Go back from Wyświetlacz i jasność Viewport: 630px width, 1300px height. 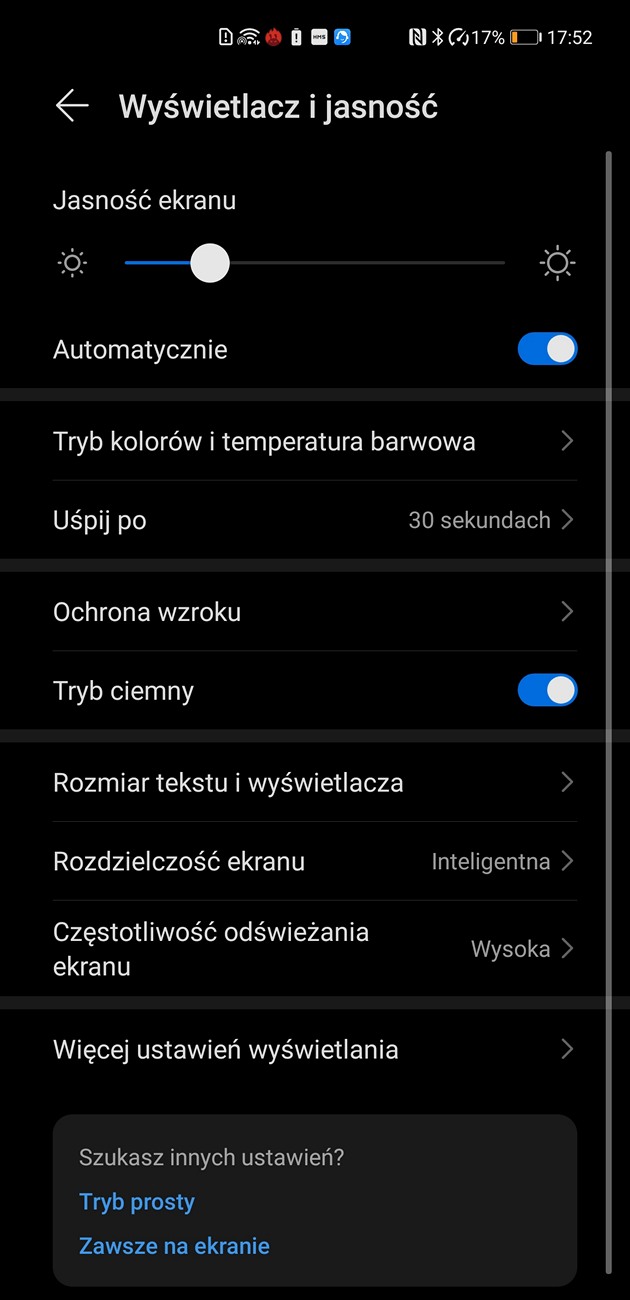pos(72,106)
